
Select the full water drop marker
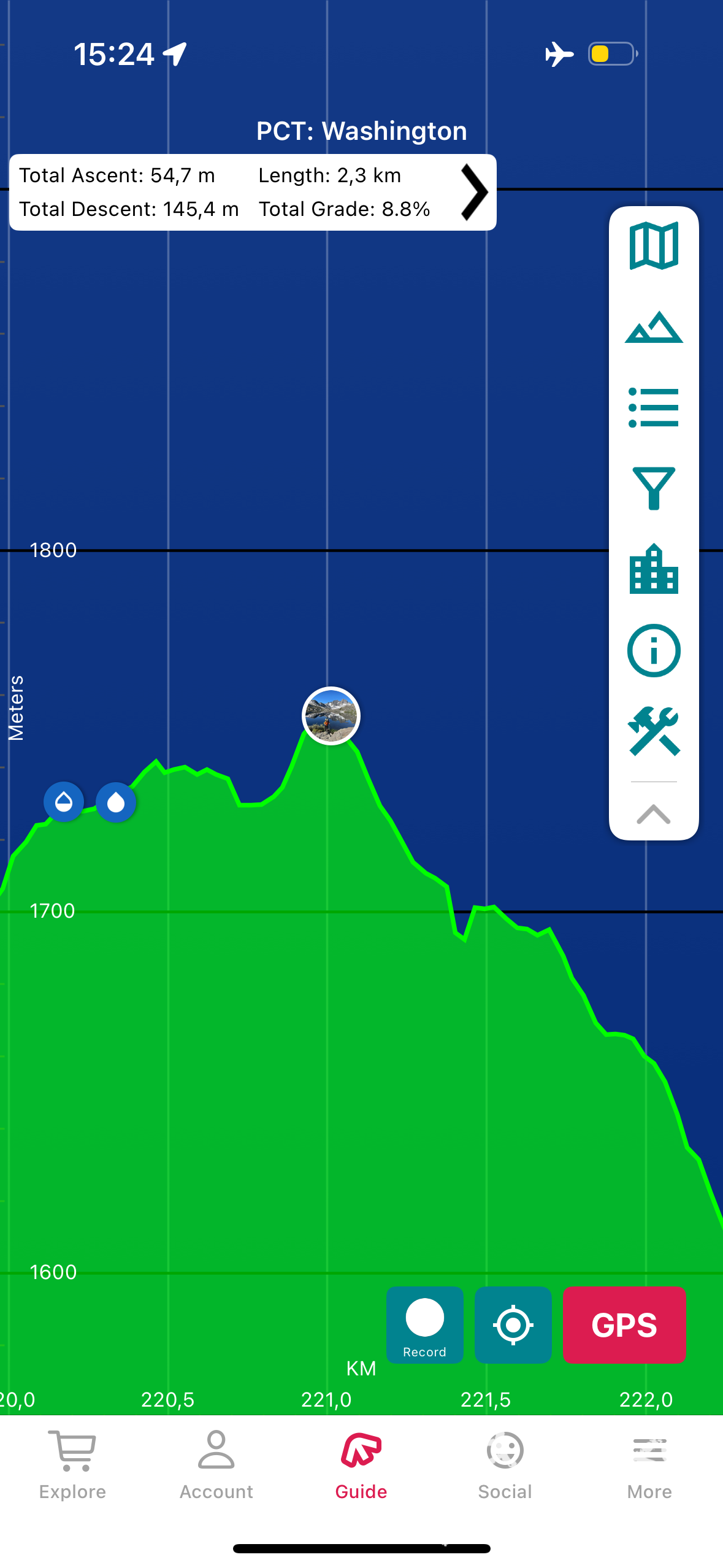click(116, 802)
